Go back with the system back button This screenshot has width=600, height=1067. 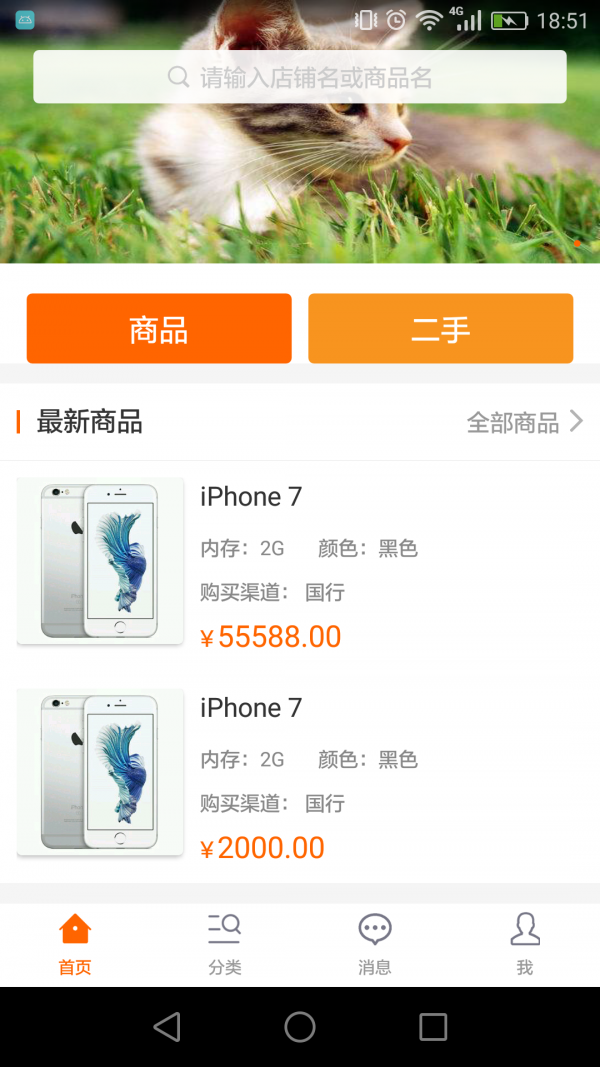pyautogui.click(x=167, y=1026)
